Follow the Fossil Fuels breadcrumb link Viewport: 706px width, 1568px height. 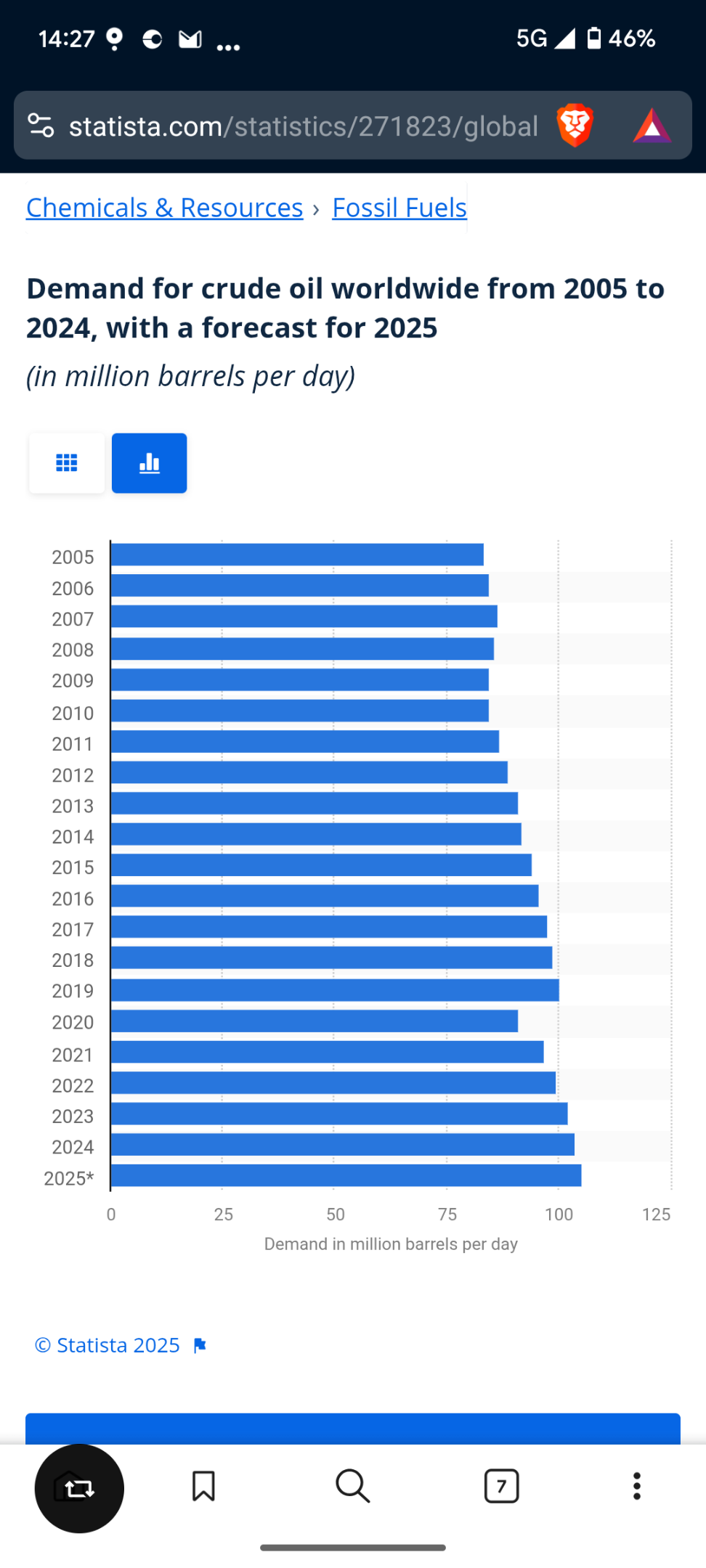399,208
